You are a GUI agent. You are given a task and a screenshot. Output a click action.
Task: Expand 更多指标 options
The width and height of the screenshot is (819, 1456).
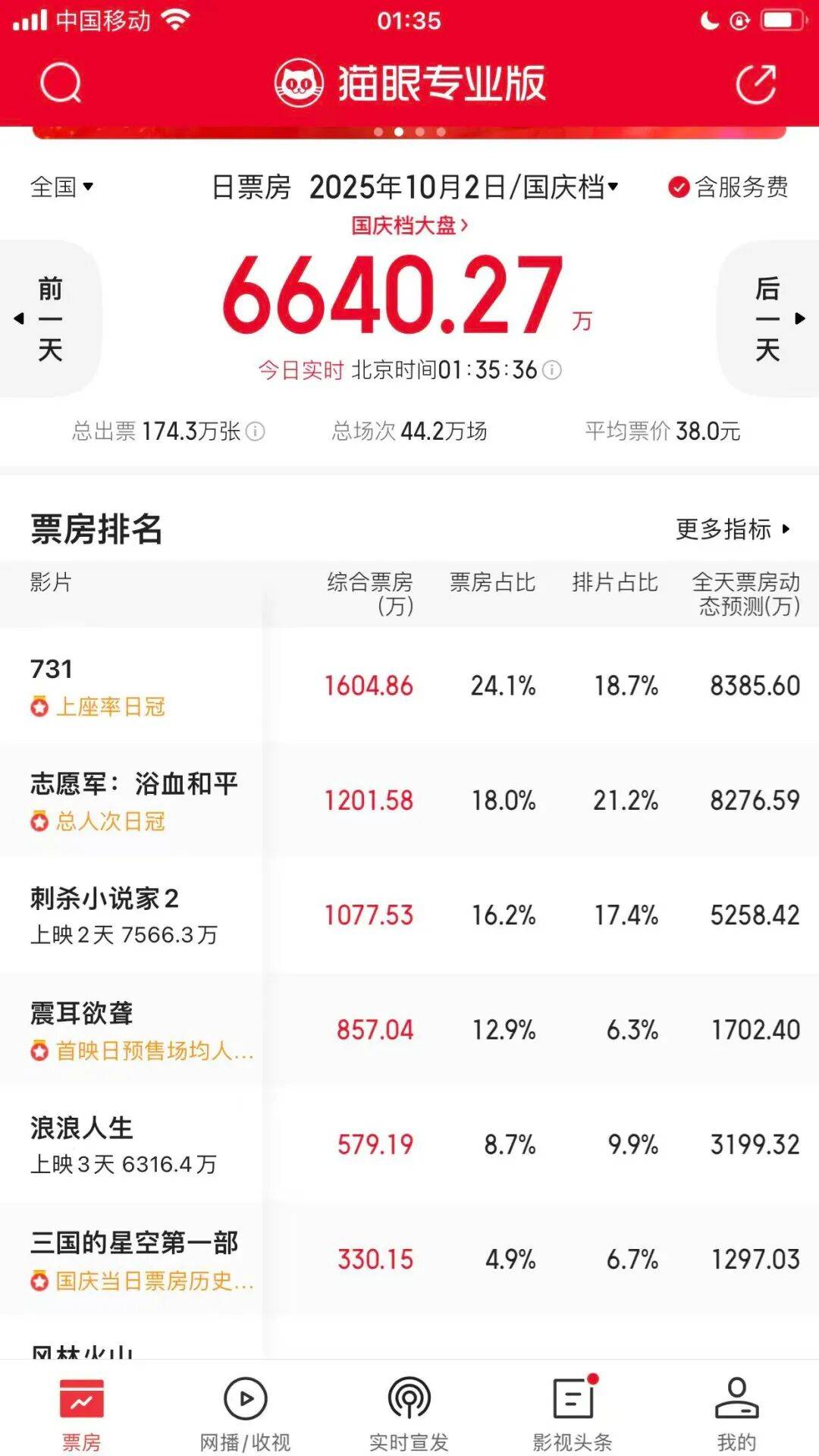733,529
